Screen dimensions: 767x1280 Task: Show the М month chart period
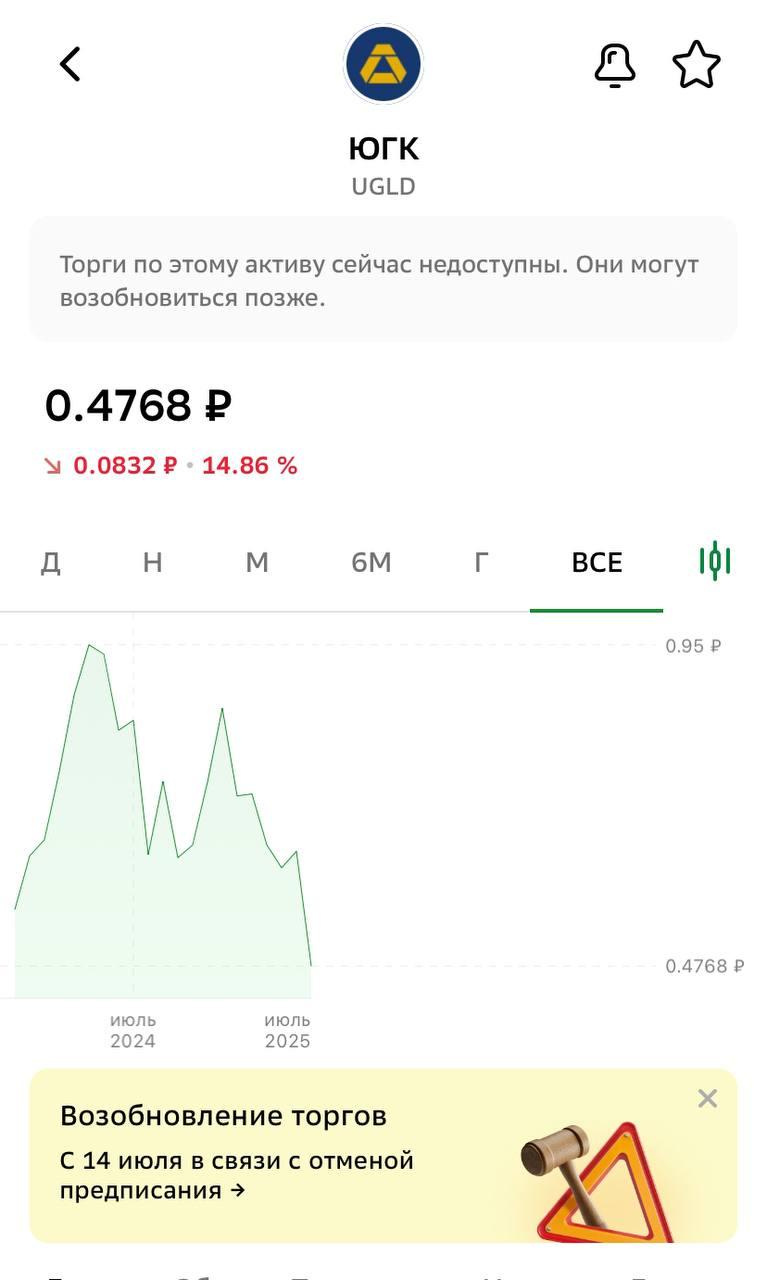[257, 563]
